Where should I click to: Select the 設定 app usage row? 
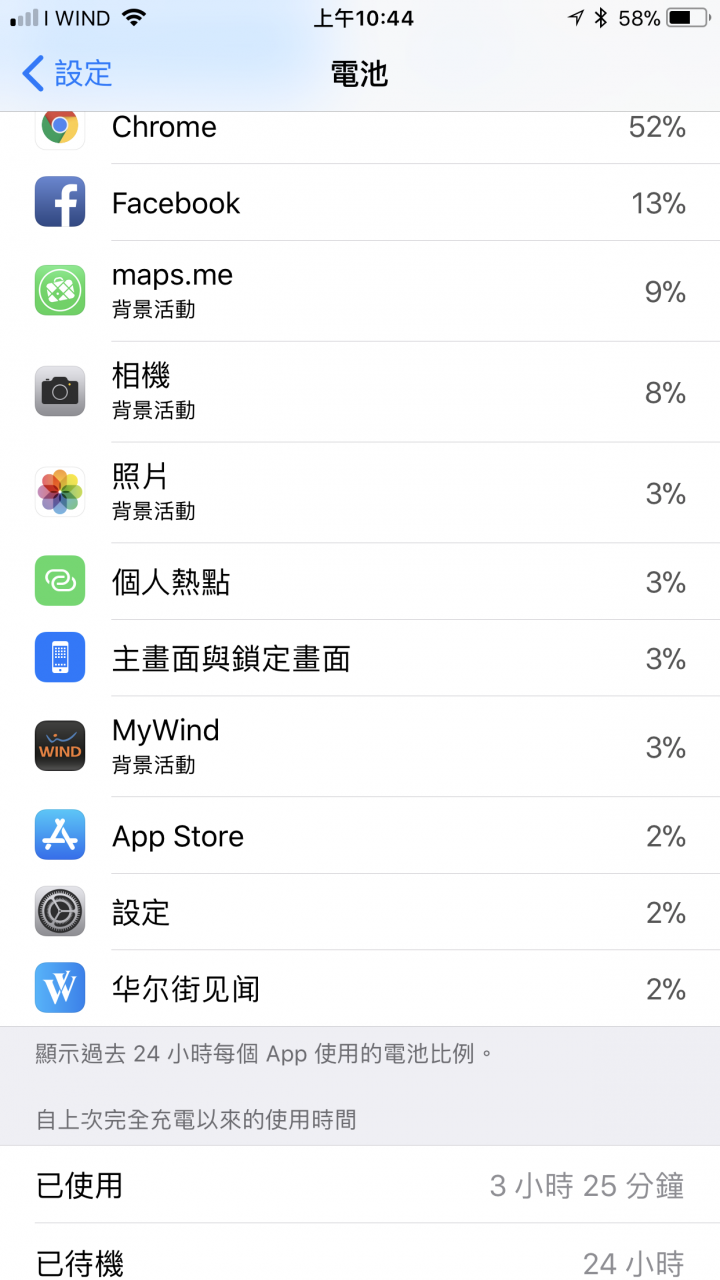pyautogui.click(x=360, y=912)
